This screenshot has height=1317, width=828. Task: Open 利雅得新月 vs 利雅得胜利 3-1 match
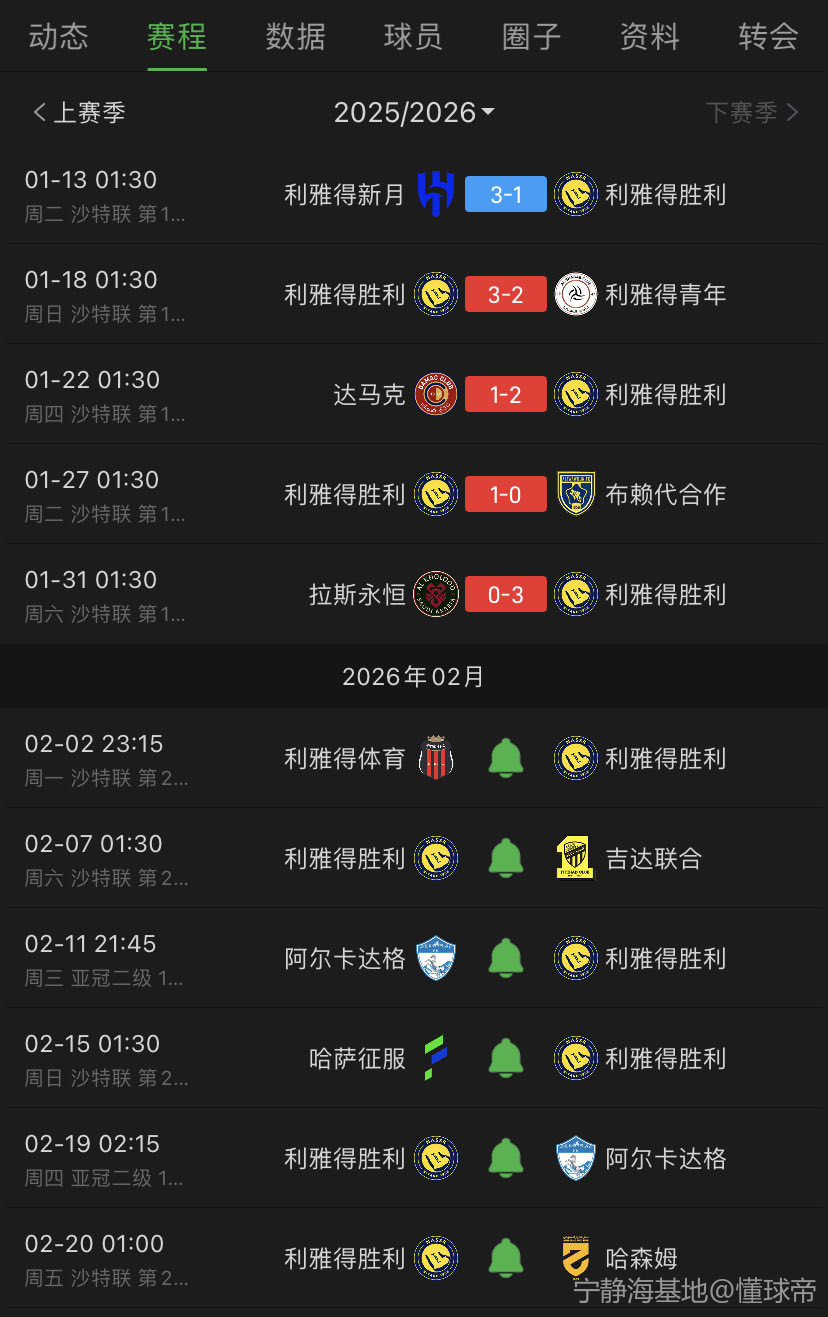click(506, 194)
